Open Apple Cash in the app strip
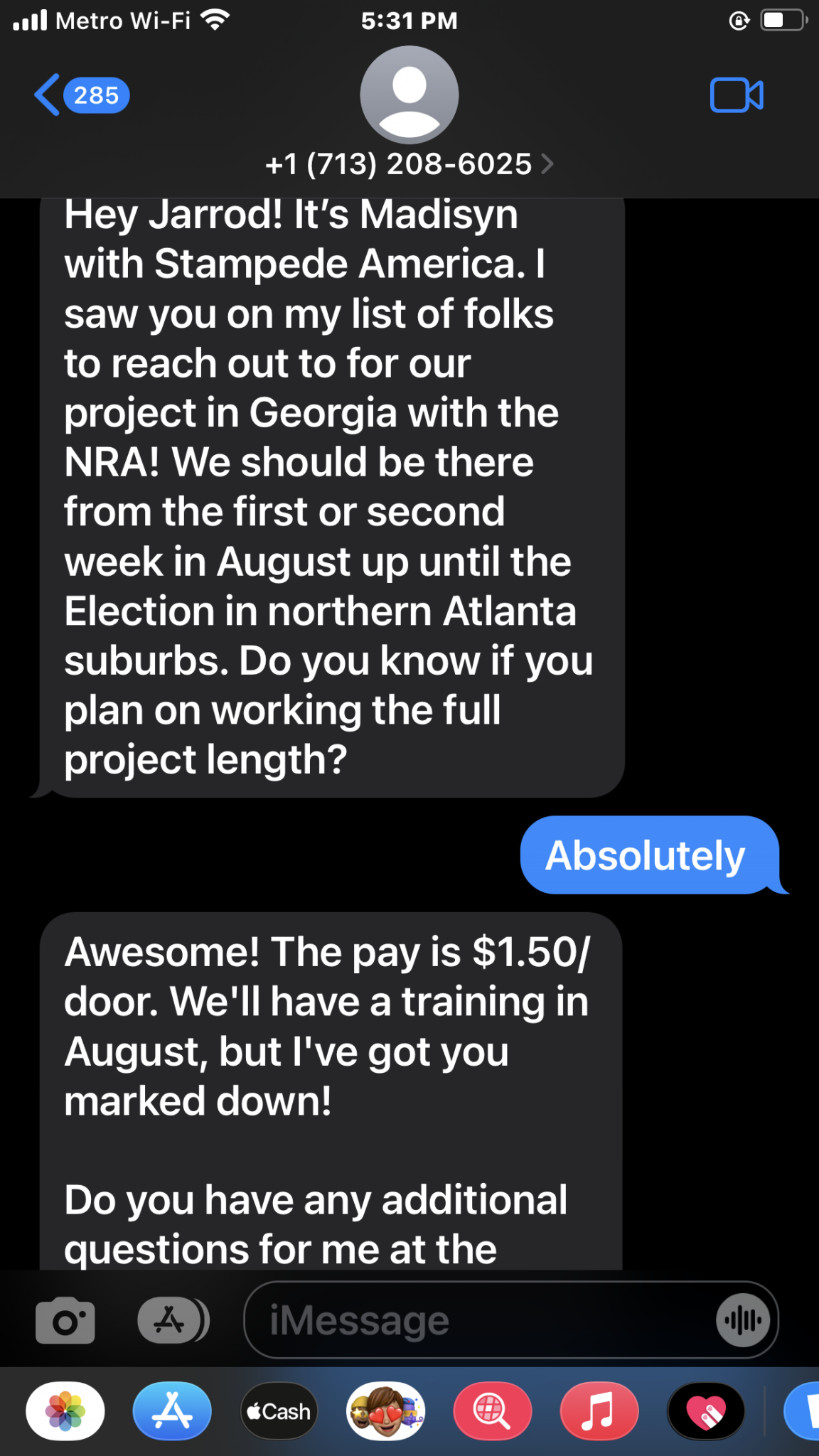 point(279,1411)
